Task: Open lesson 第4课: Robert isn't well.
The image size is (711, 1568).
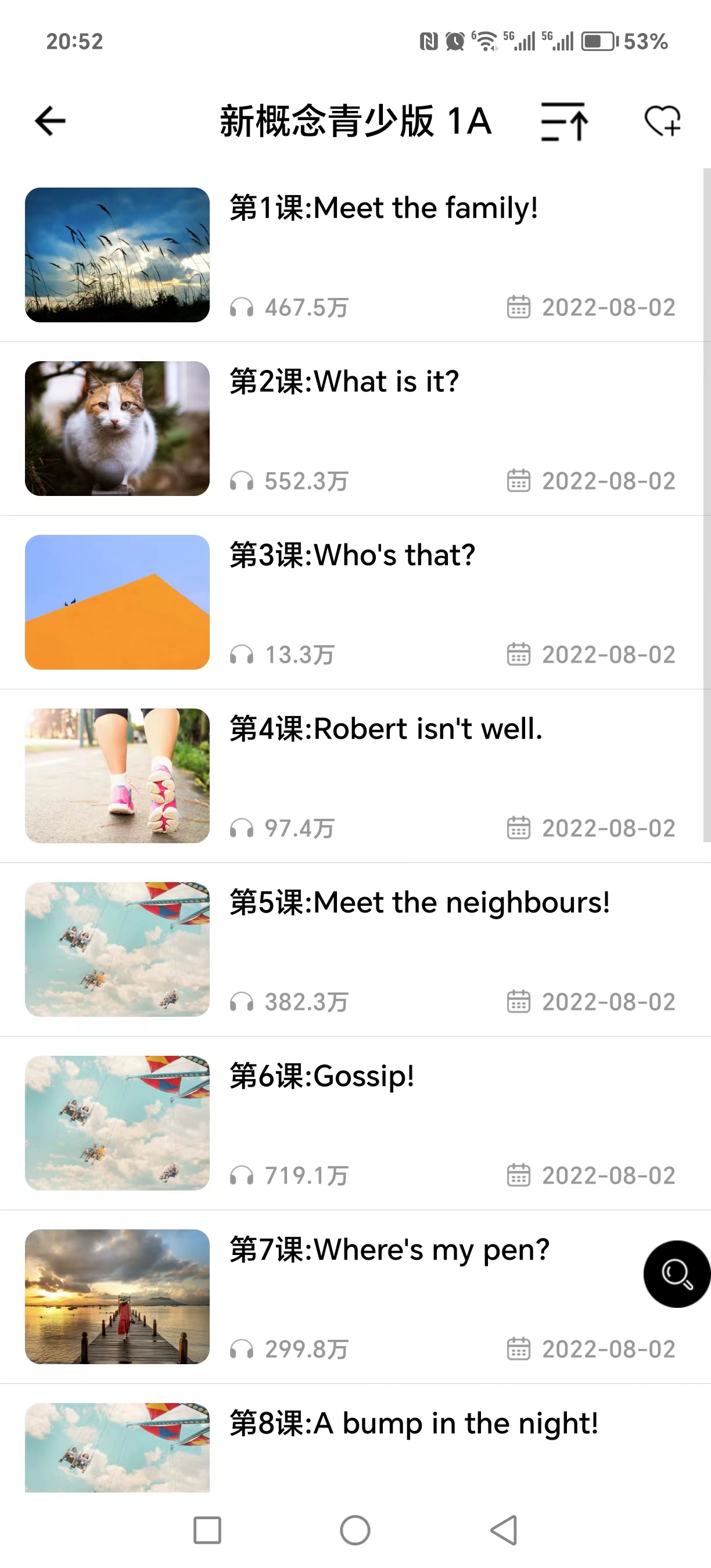Action: (385, 729)
